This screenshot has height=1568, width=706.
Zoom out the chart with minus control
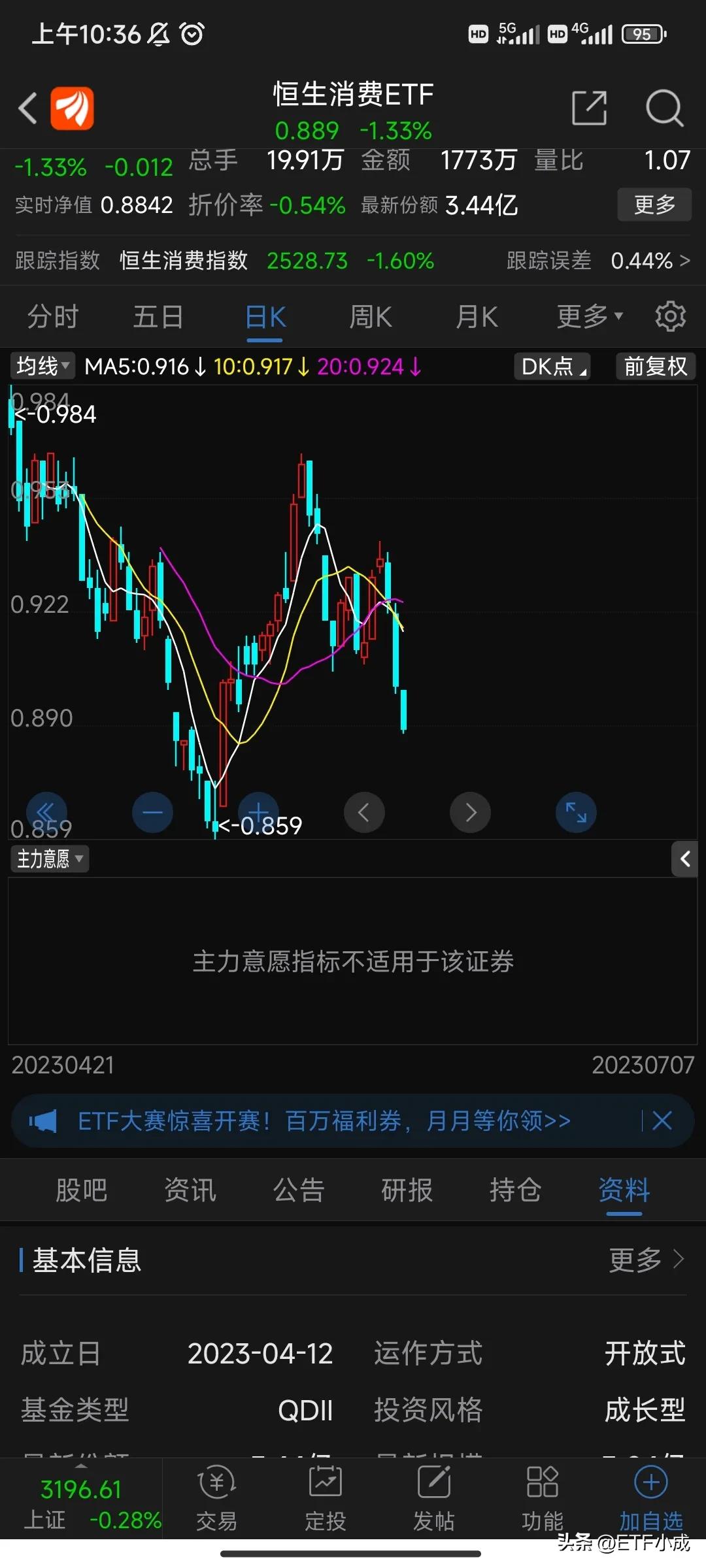(152, 812)
